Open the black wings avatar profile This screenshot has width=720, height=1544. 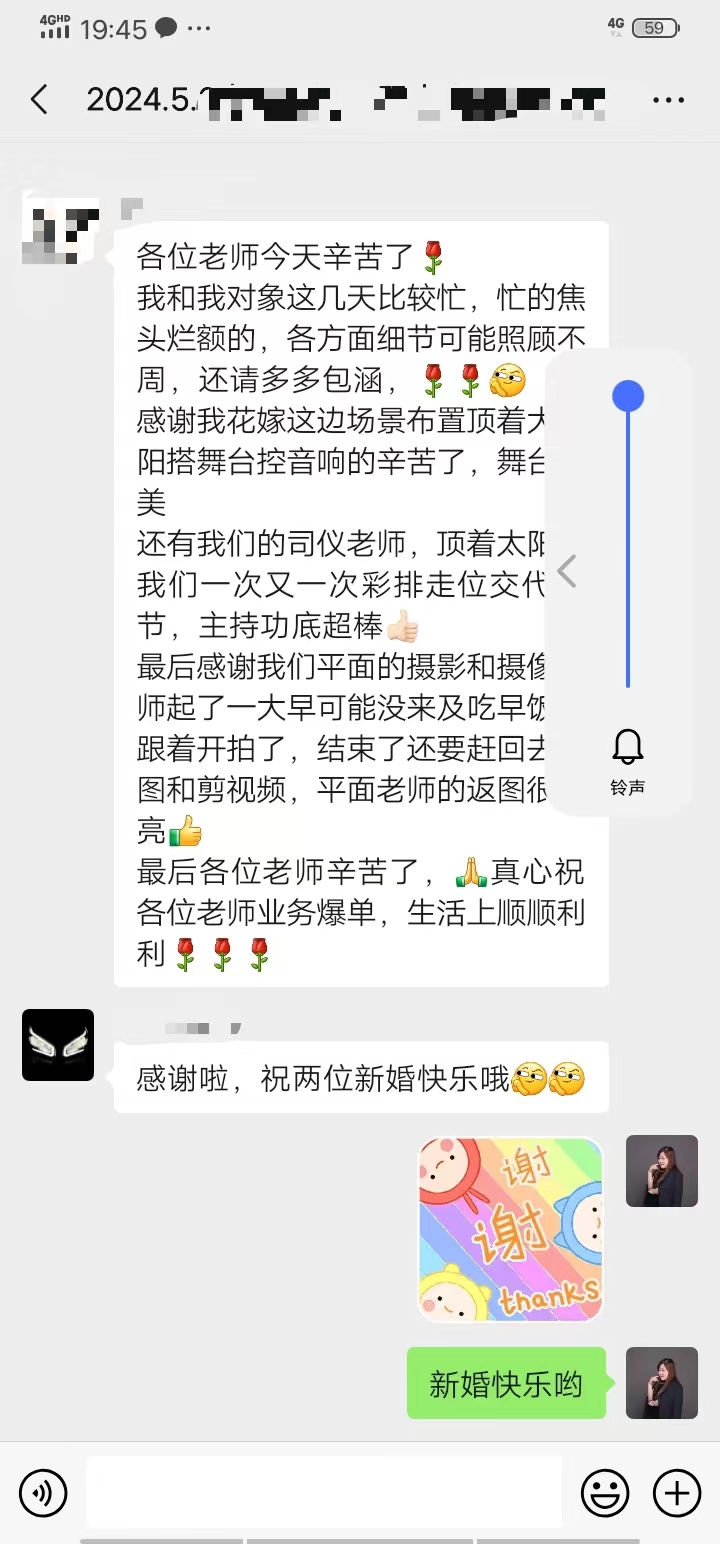(58, 1045)
